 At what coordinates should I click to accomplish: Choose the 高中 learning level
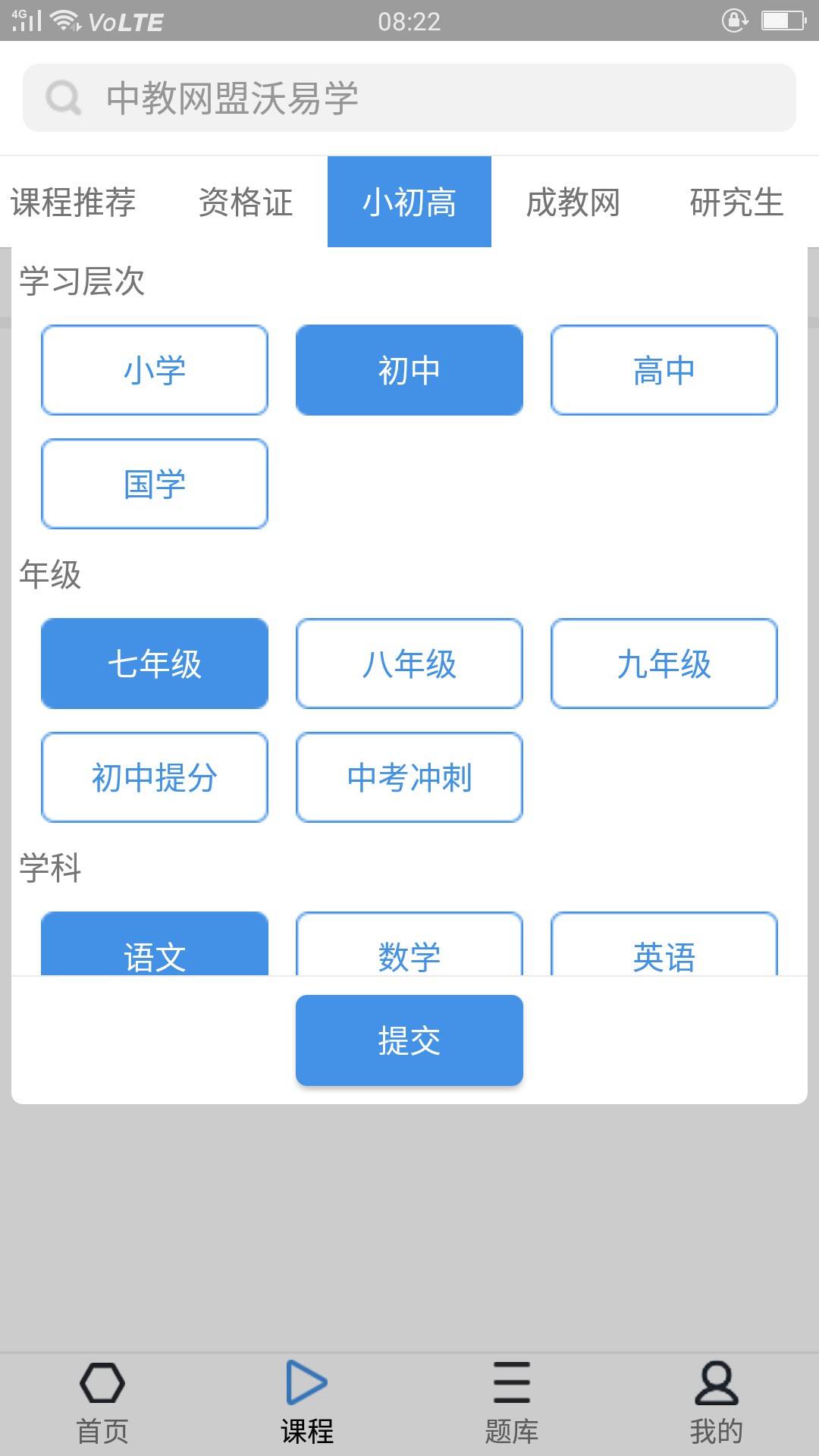point(664,370)
